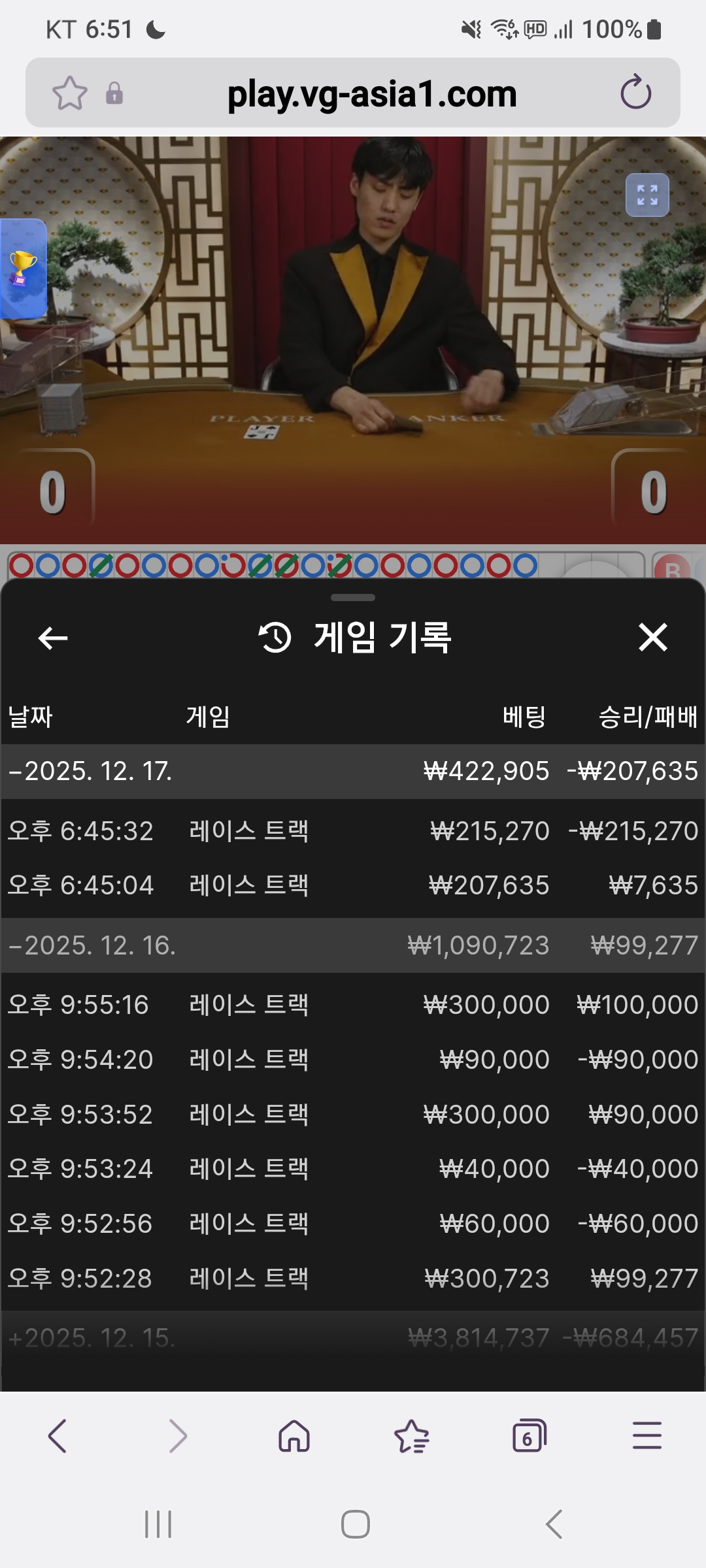Tap the address bar URL
This screenshot has width=706, height=1568.
click(x=371, y=93)
